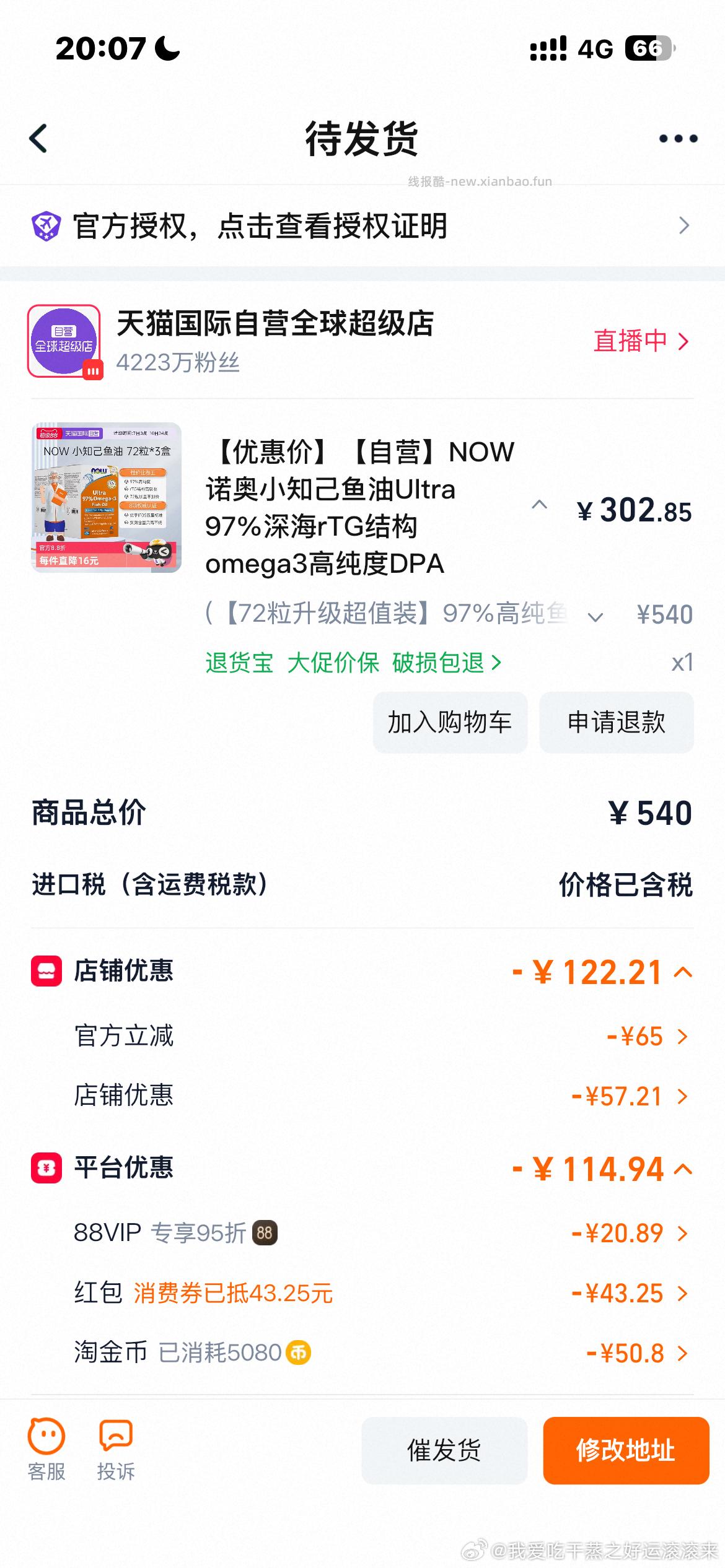Click the back arrow at top left

click(38, 138)
